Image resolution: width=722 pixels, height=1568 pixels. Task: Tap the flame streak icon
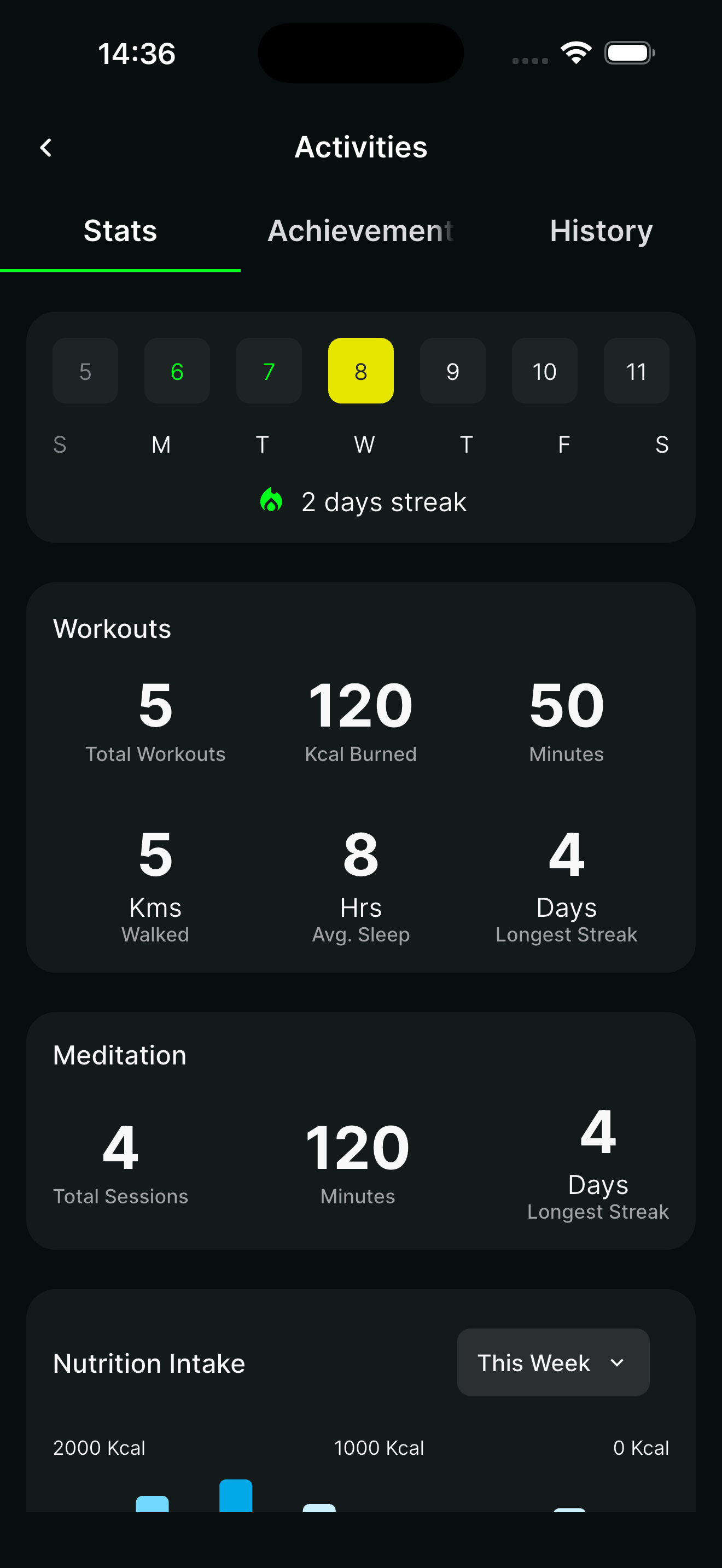click(272, 500)
